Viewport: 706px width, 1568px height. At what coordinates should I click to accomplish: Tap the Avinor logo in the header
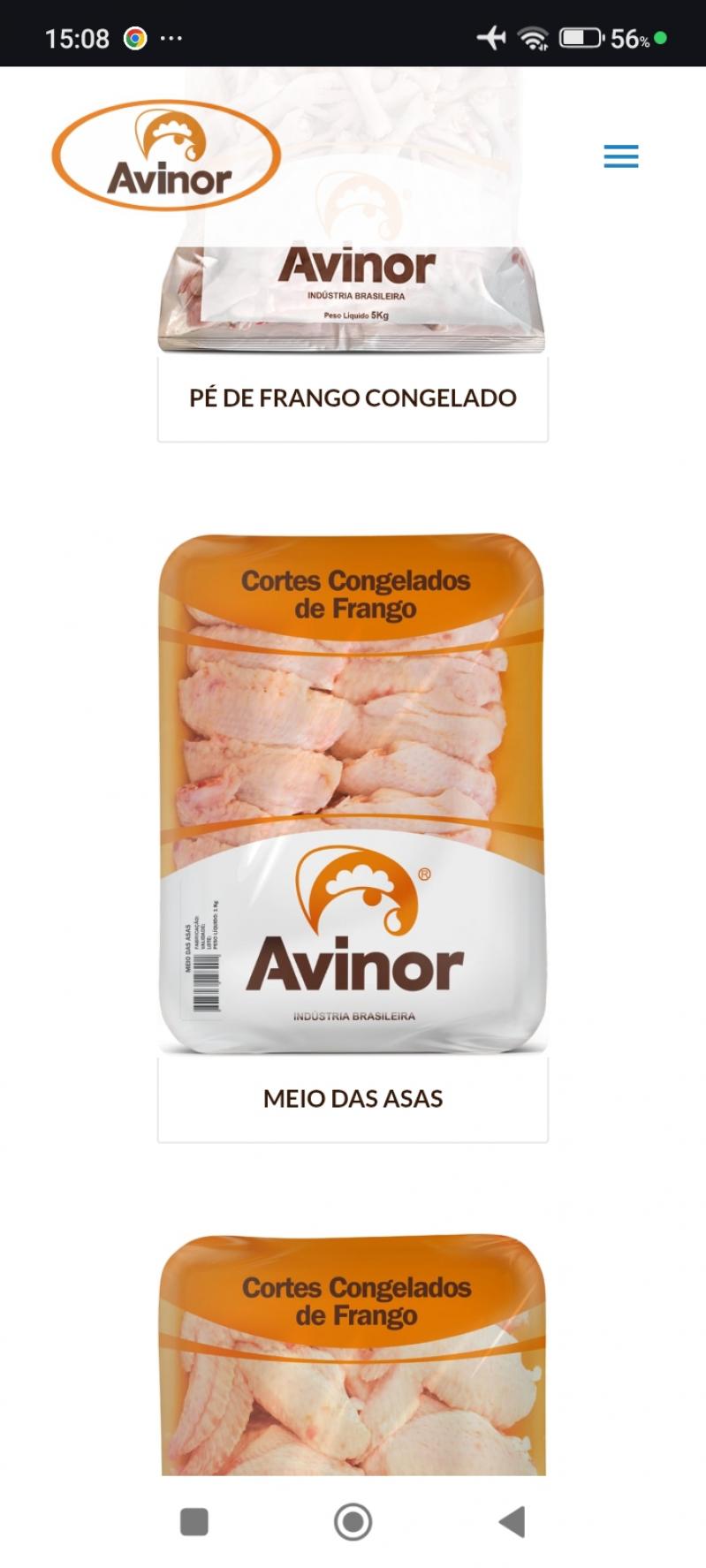tap(166, 156)
